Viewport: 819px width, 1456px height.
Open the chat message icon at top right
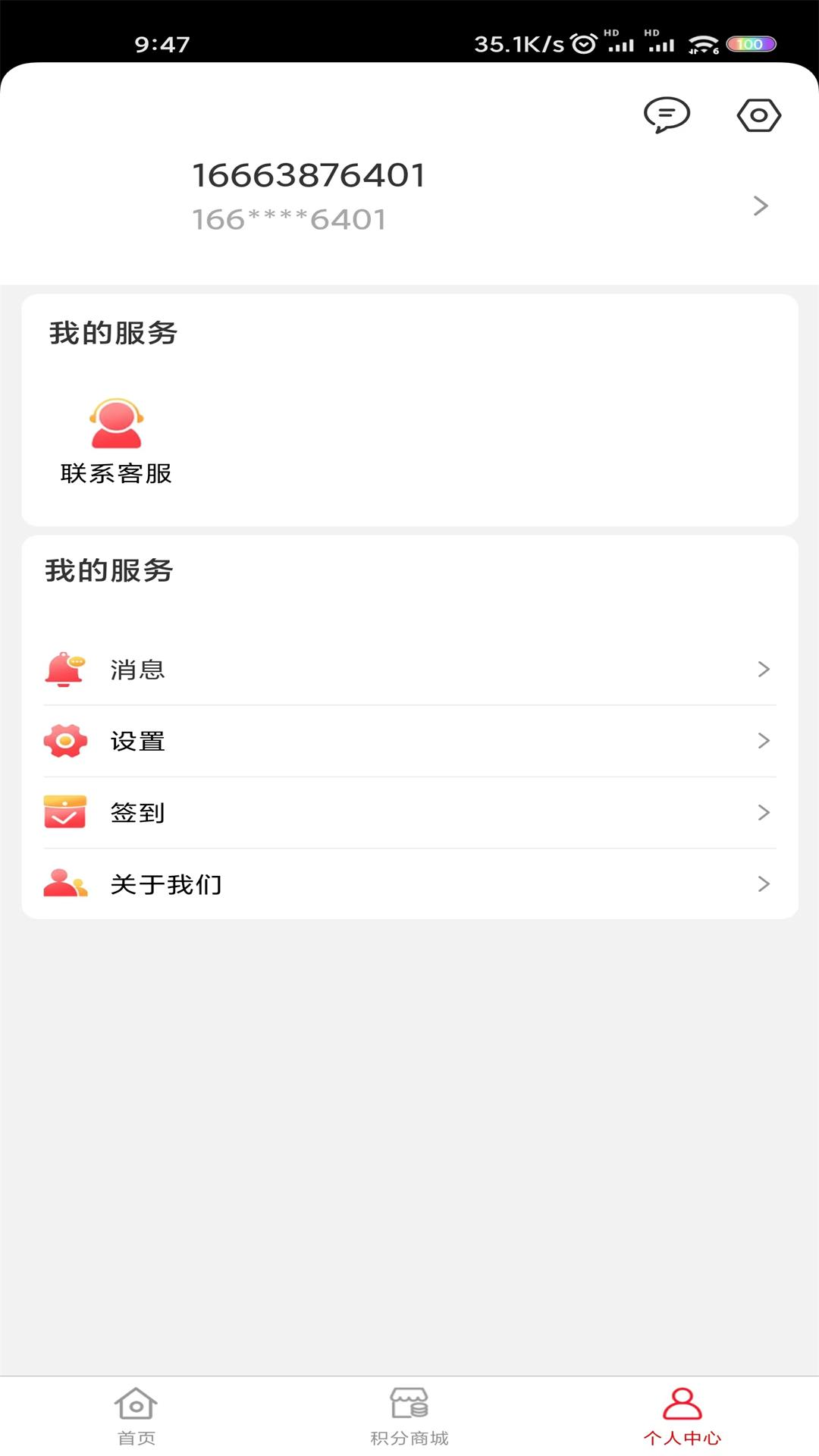pyautogui.click(x=668, y=115)
